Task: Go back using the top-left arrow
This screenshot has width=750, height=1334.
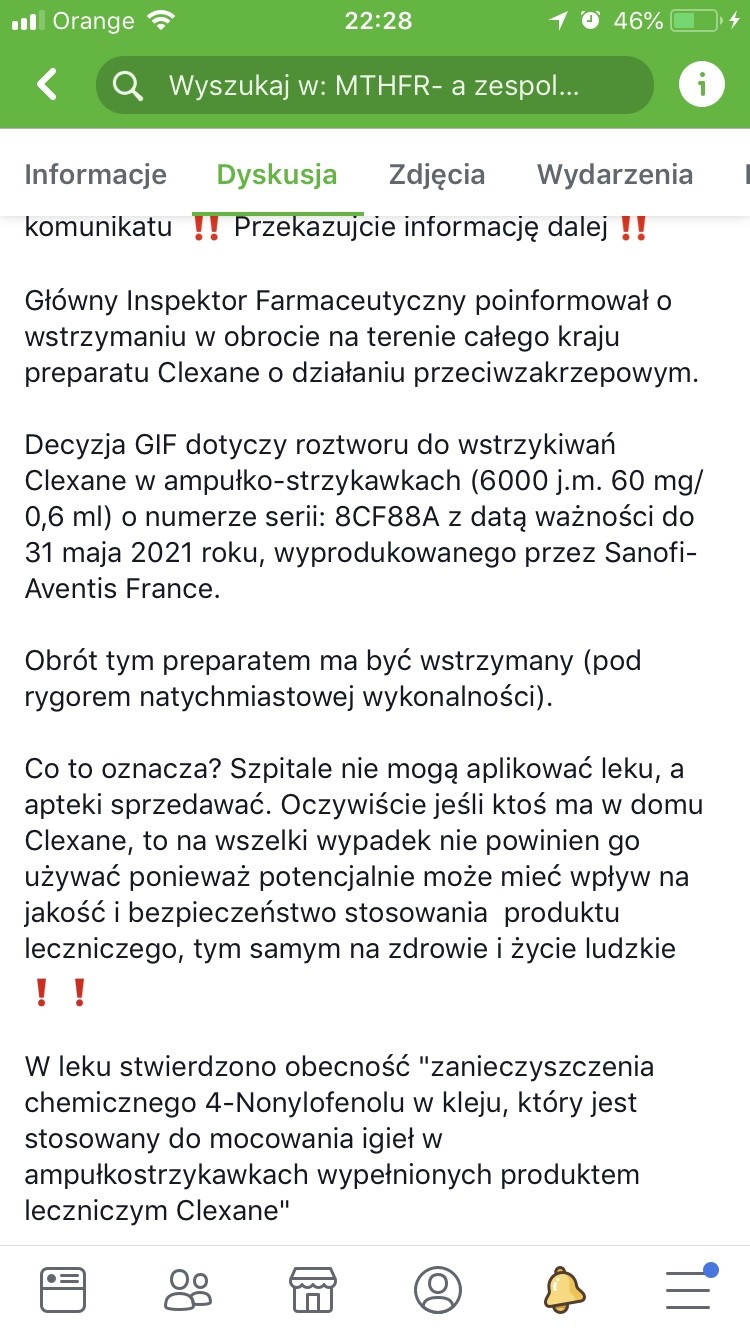Action: click(x=47, y=85)
